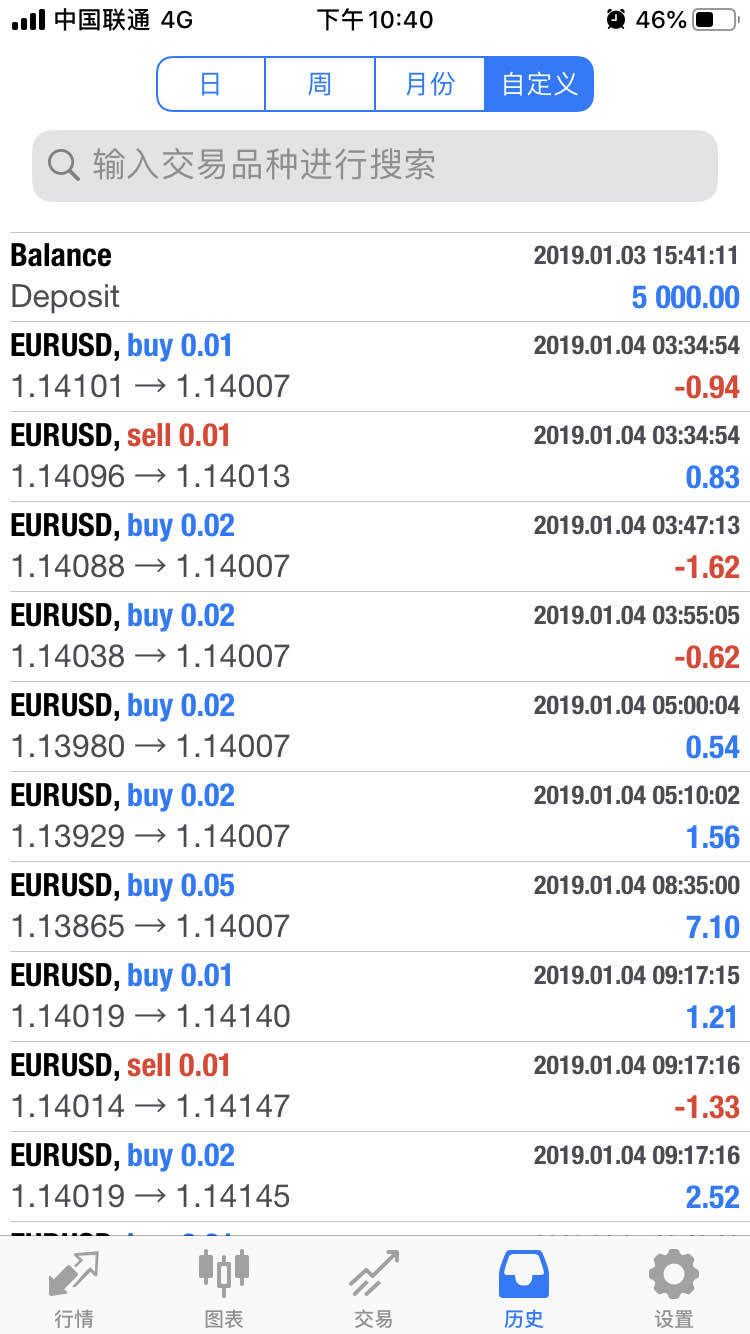Select the 自定义 custom period tab
The height and width of the screenshot is (1334, 750).
(x=539, y=84)
